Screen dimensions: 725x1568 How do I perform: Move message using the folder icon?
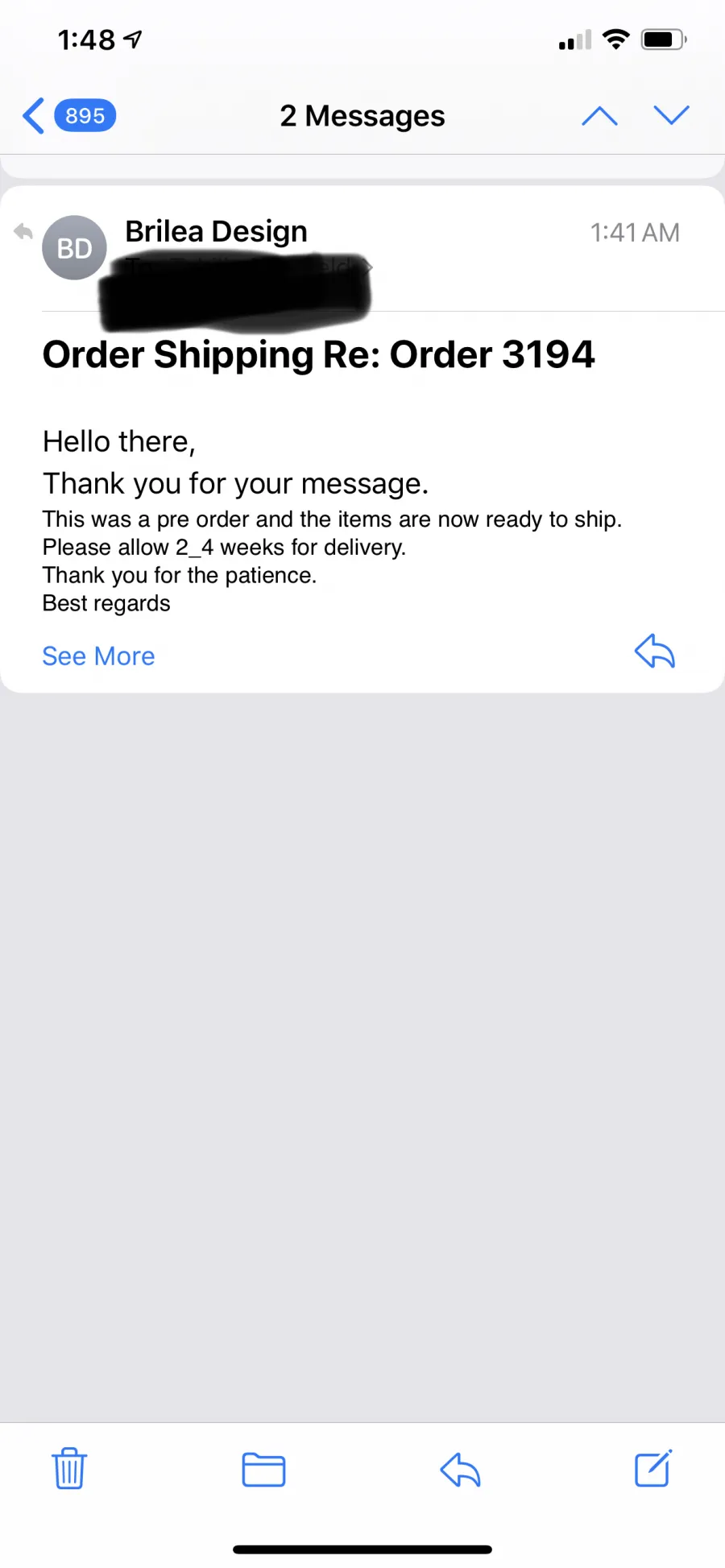[x=263, y=1470]
